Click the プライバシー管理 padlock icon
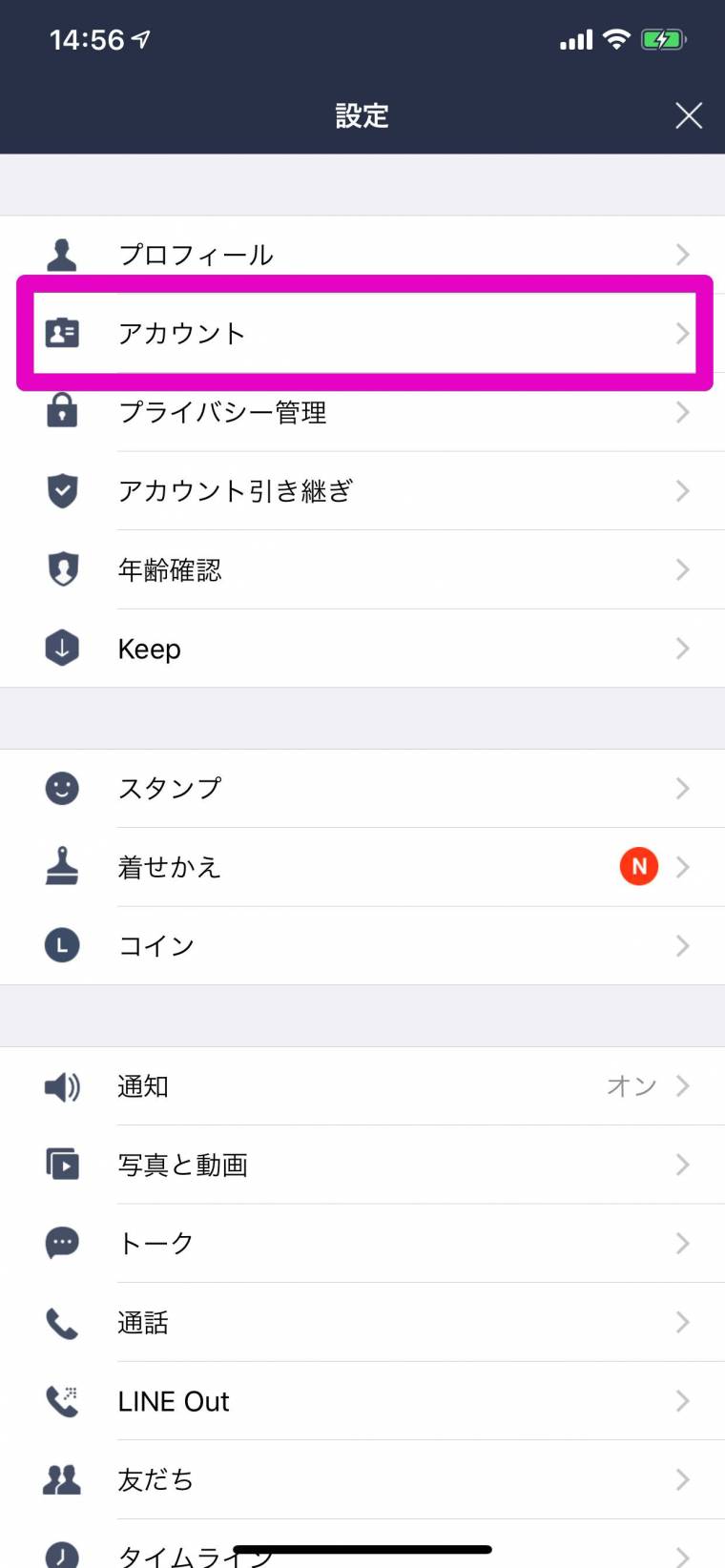Screen dimensions: 725x1568 (62, 412)
